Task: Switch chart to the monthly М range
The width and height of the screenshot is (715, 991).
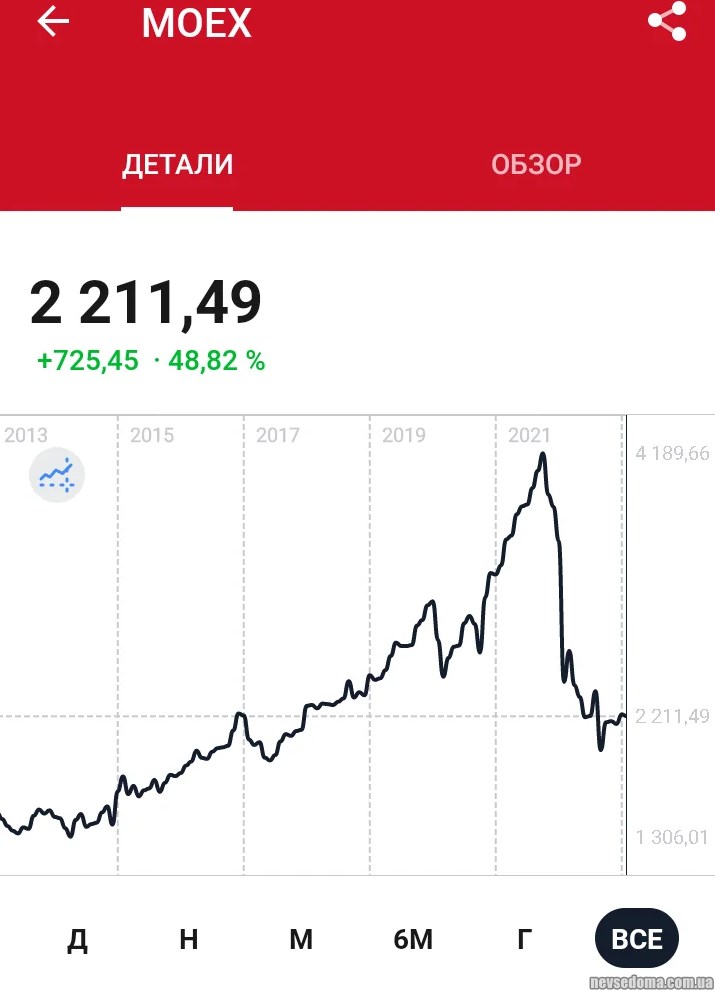Action: pos(301,939)
